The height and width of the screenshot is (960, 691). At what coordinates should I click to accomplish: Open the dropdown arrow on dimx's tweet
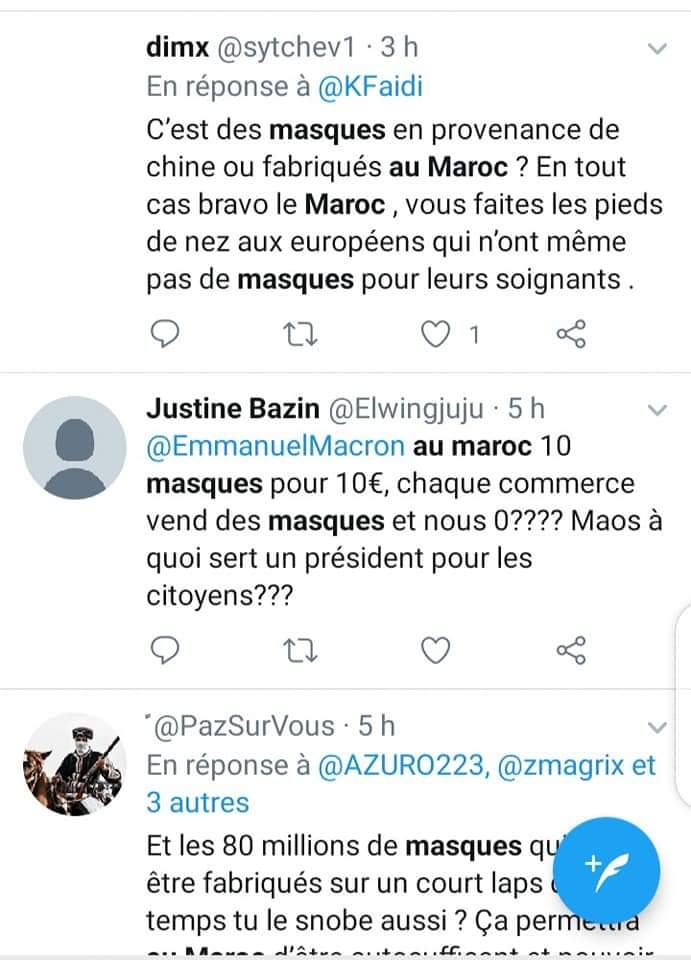[x=657, y=48]
